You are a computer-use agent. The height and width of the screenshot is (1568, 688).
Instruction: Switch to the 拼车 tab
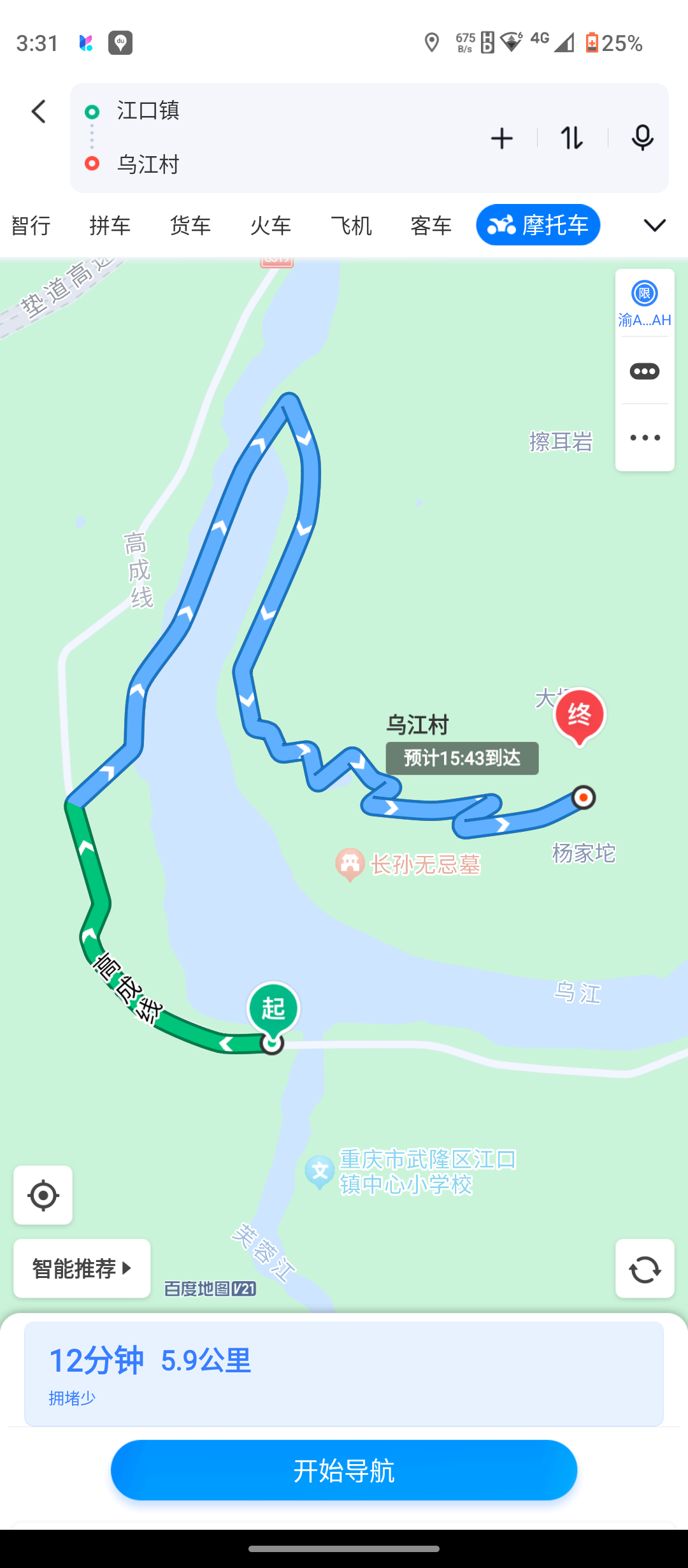(110, 226)
